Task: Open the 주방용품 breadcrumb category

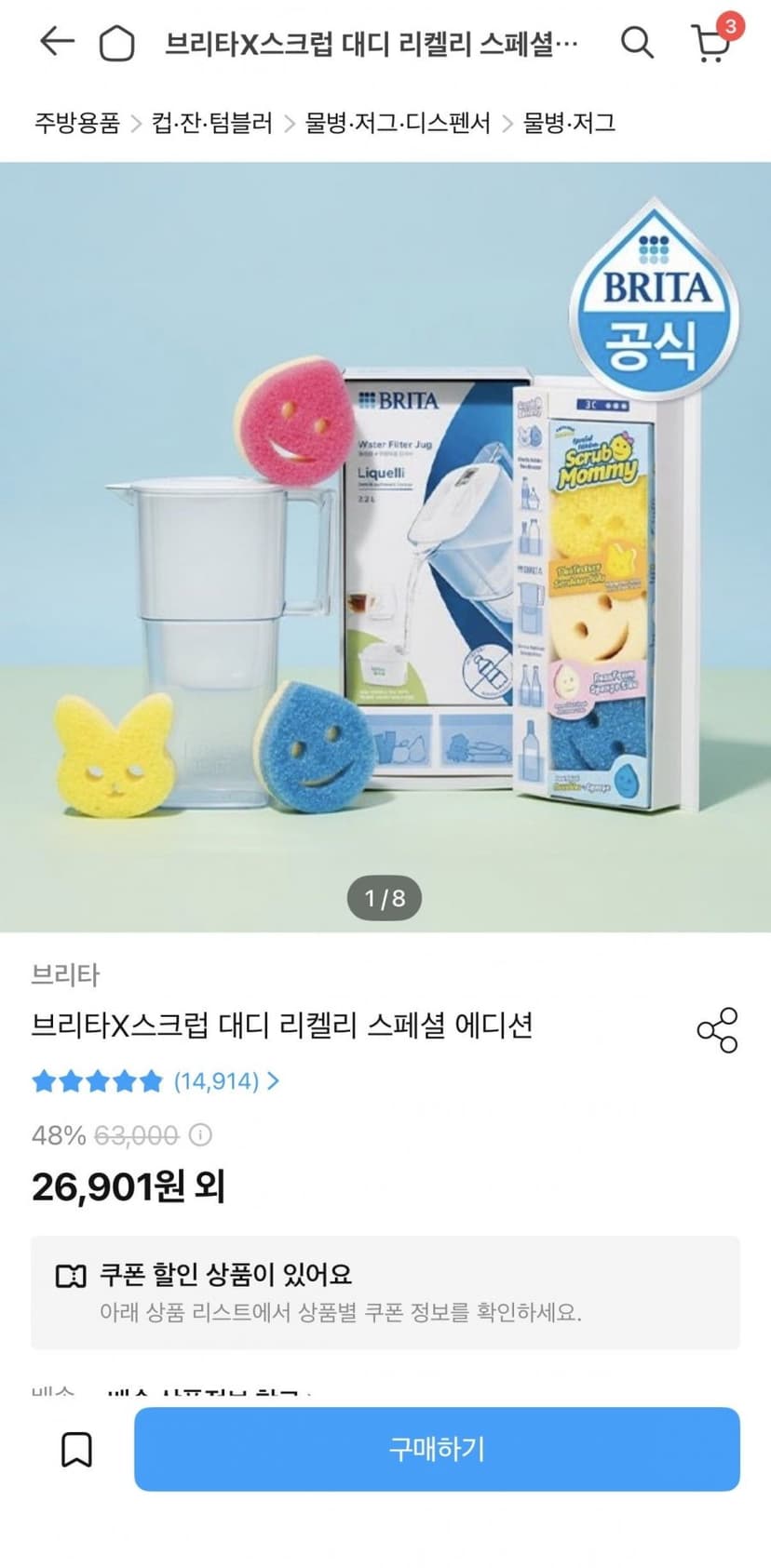Action: coord(77,123)
